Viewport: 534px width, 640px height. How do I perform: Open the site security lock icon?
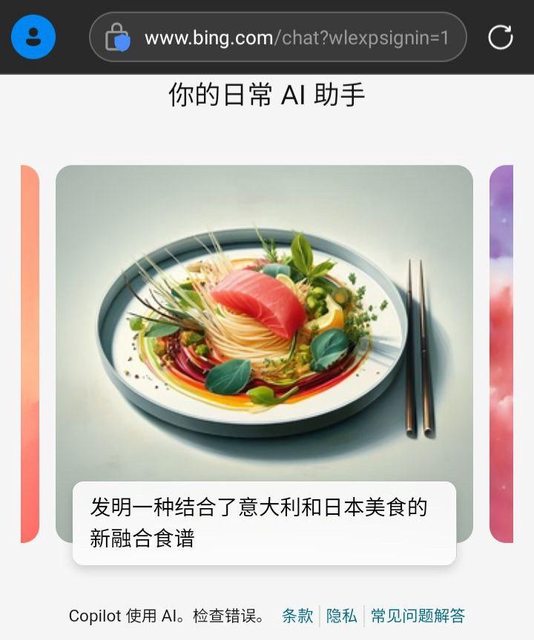118,37
